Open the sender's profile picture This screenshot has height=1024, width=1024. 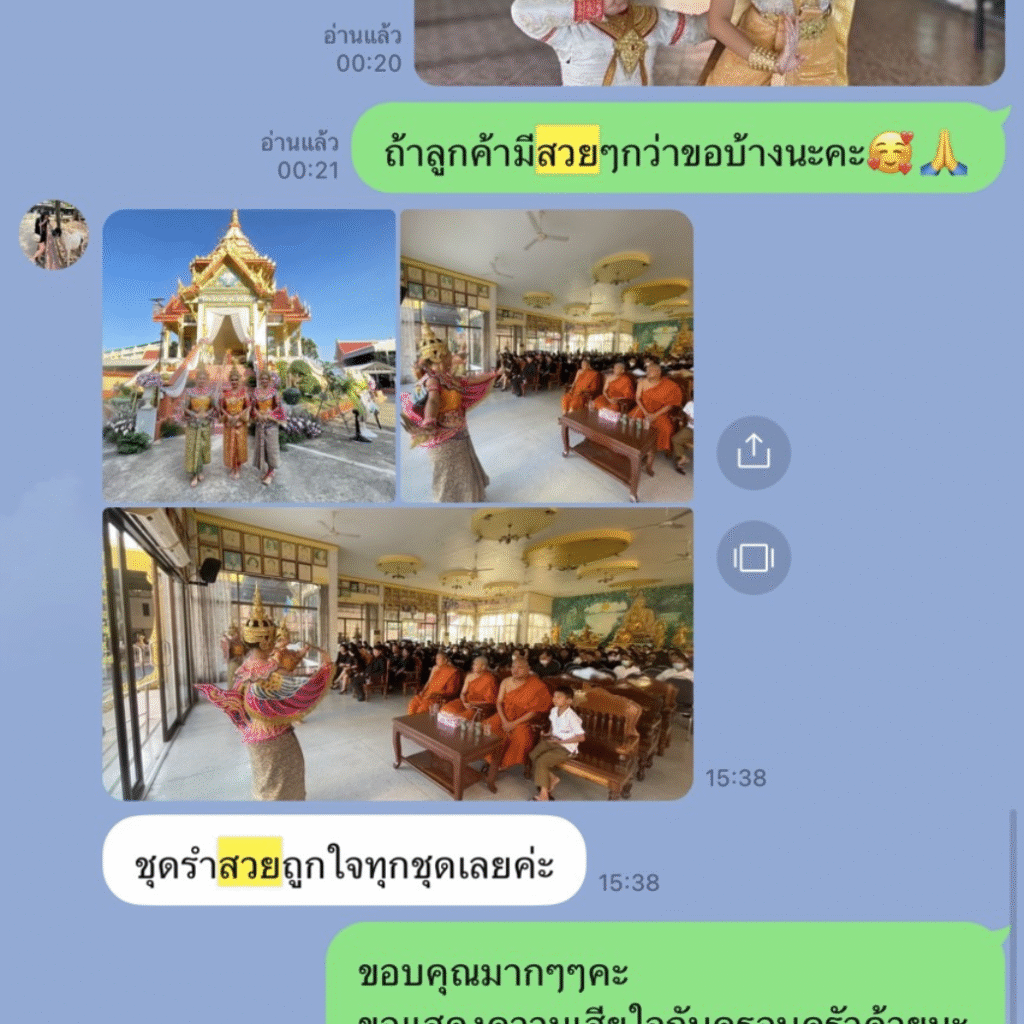click(54, 235)
